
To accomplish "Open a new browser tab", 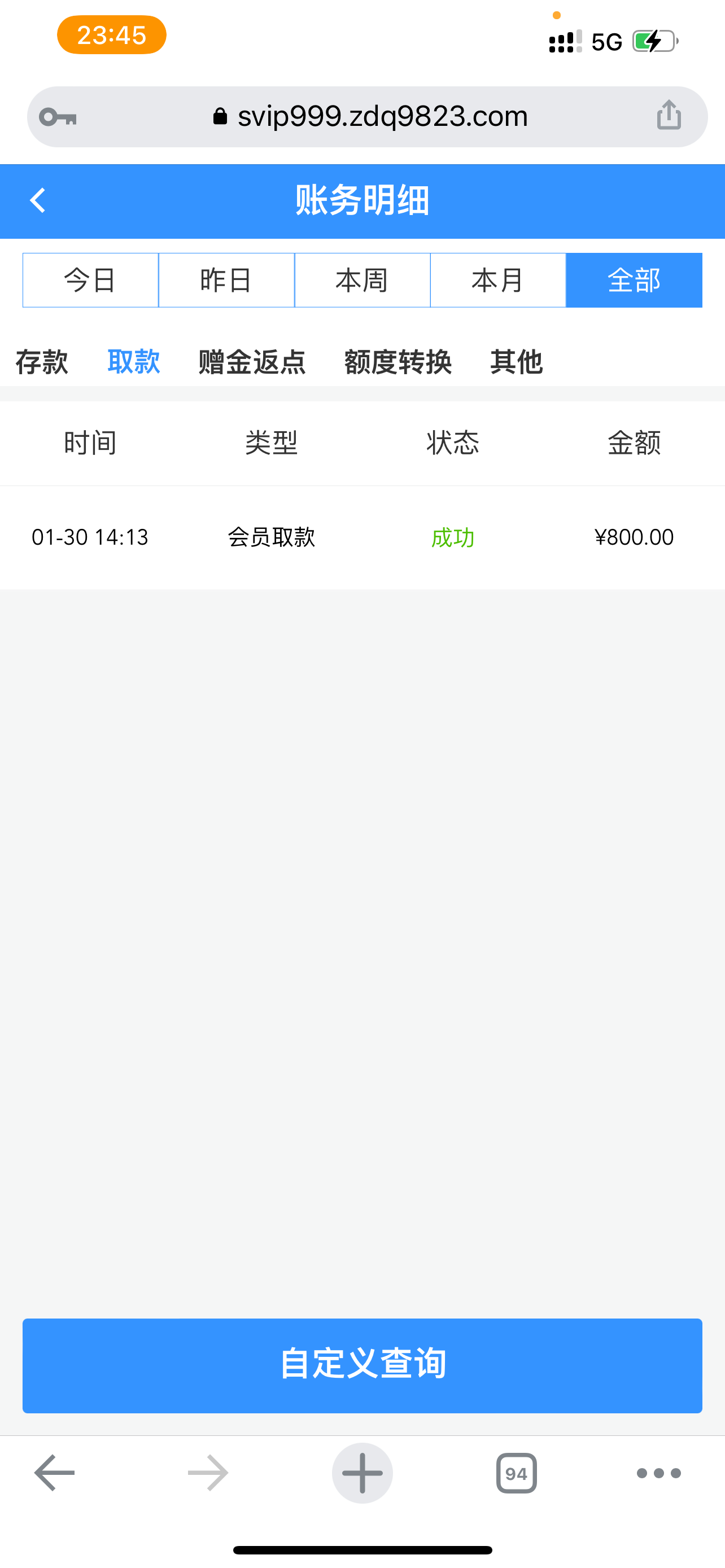I will 362,1473.
